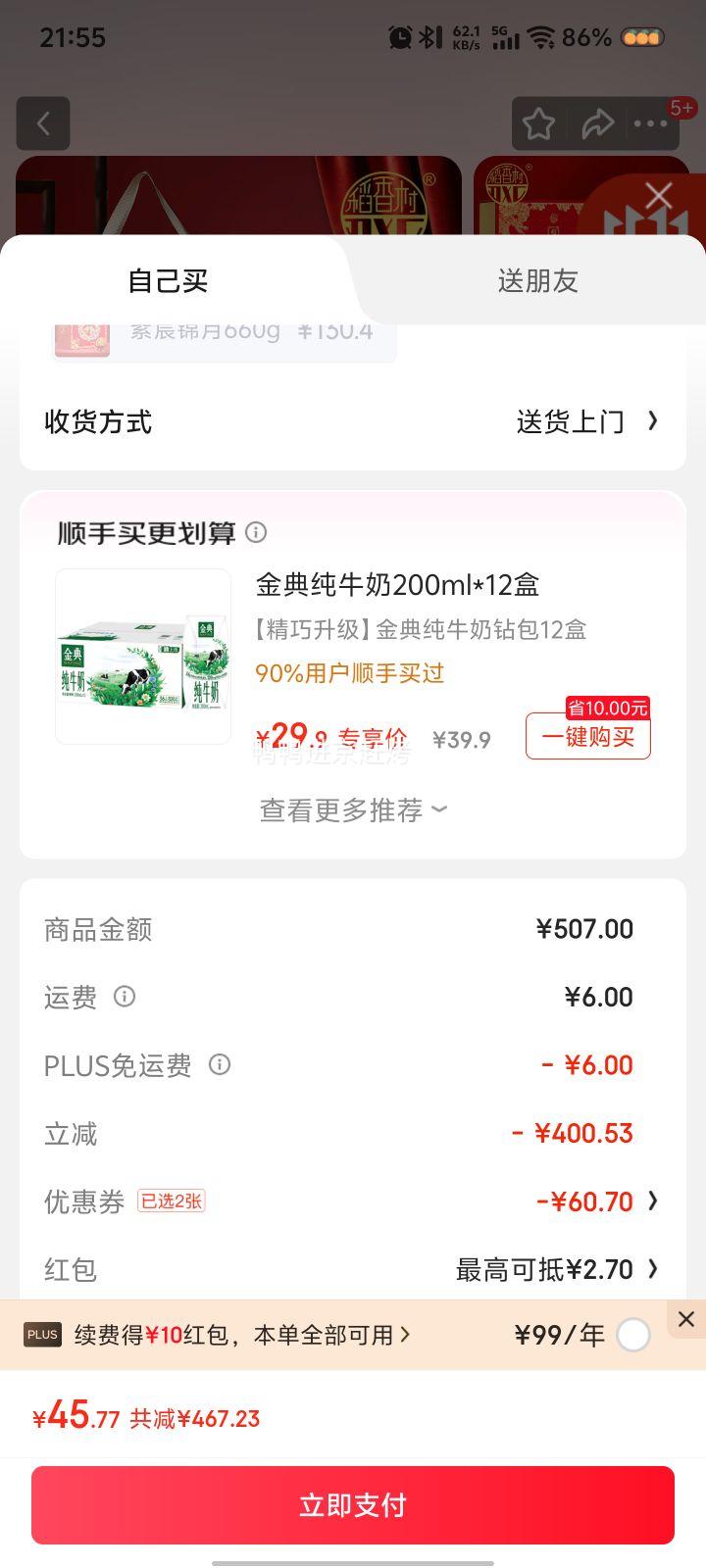The height and width of the screenshot is (1568, 706).
Task: Switch to the 送朋友 tab
Action: 537,281
